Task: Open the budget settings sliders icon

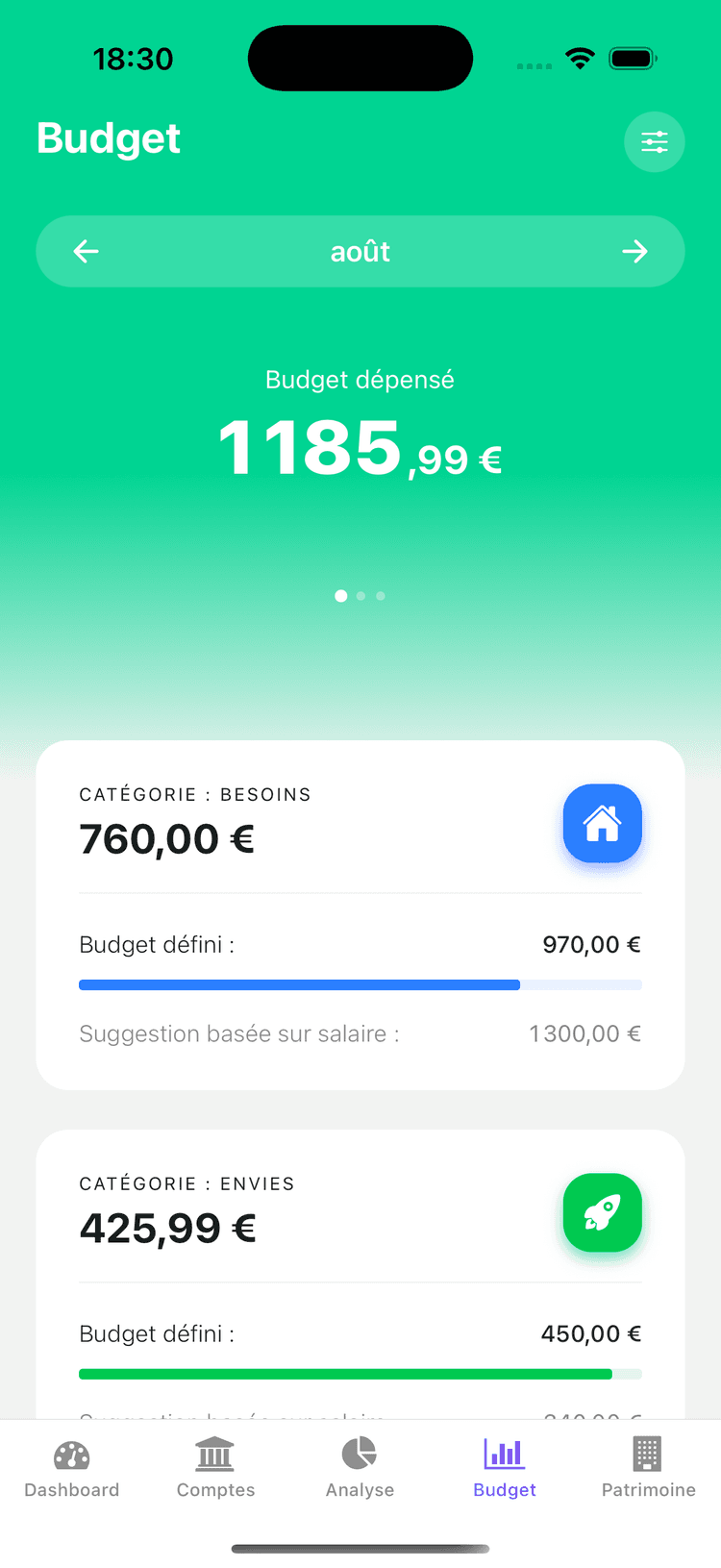Action: pyautogui.click(x=654, y=142)
